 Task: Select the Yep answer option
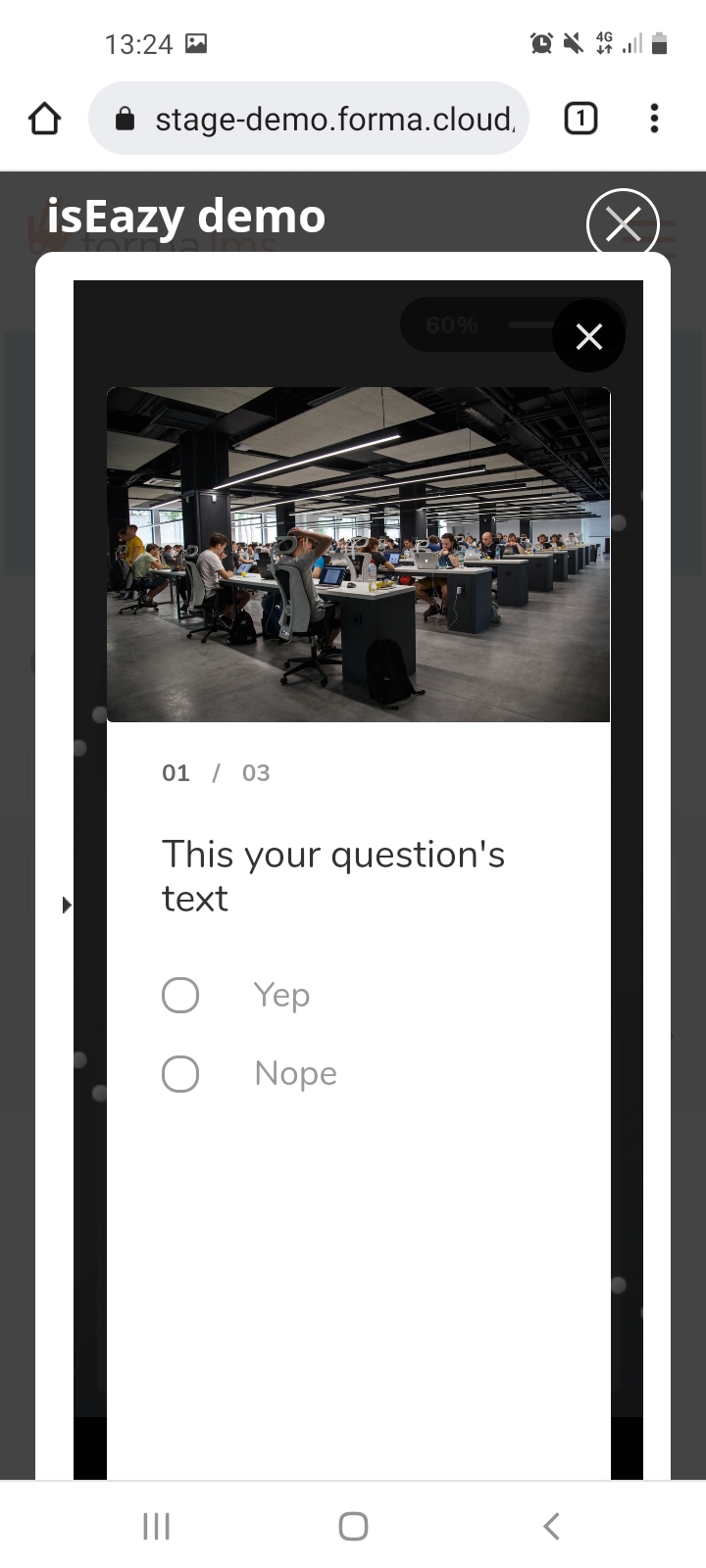[180, 996]
